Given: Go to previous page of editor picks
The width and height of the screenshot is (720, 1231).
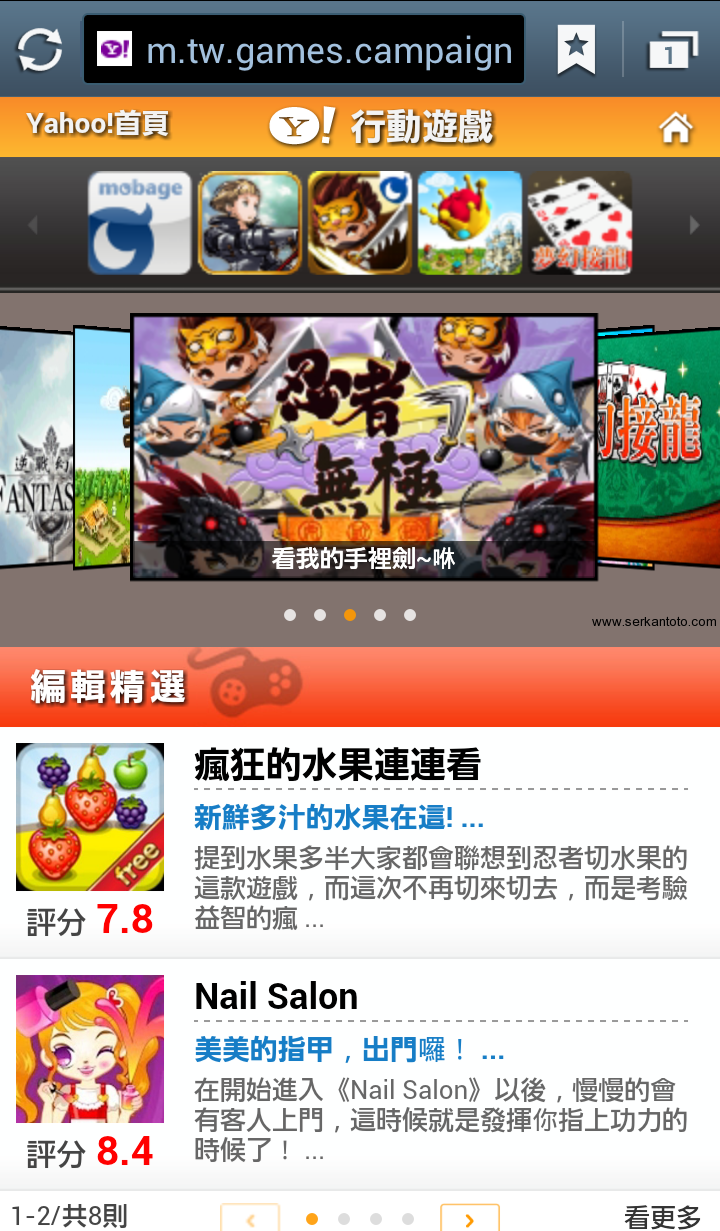Looking at the screenshot, I should 249,1219.
